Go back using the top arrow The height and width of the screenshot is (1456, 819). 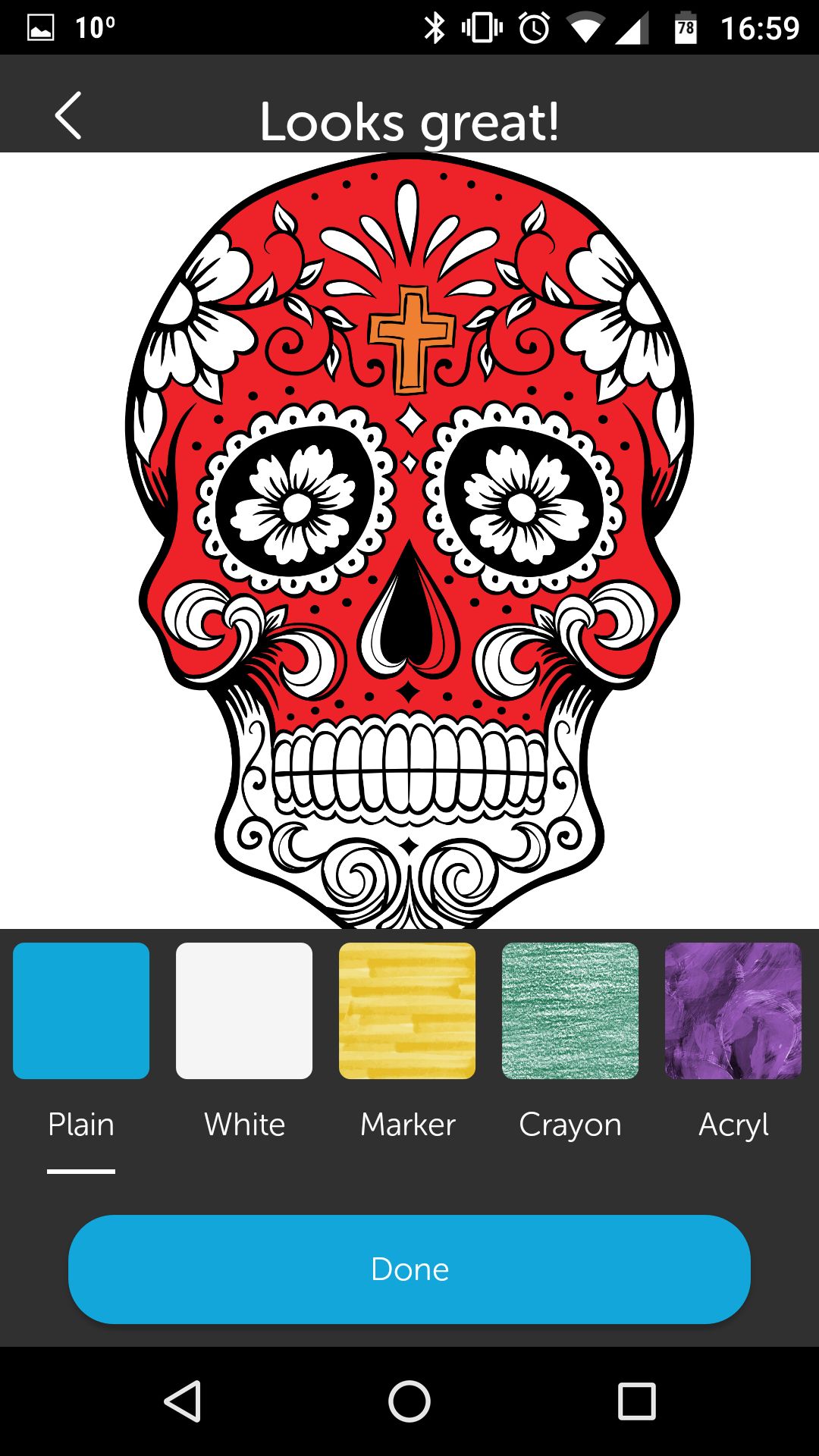68,116
